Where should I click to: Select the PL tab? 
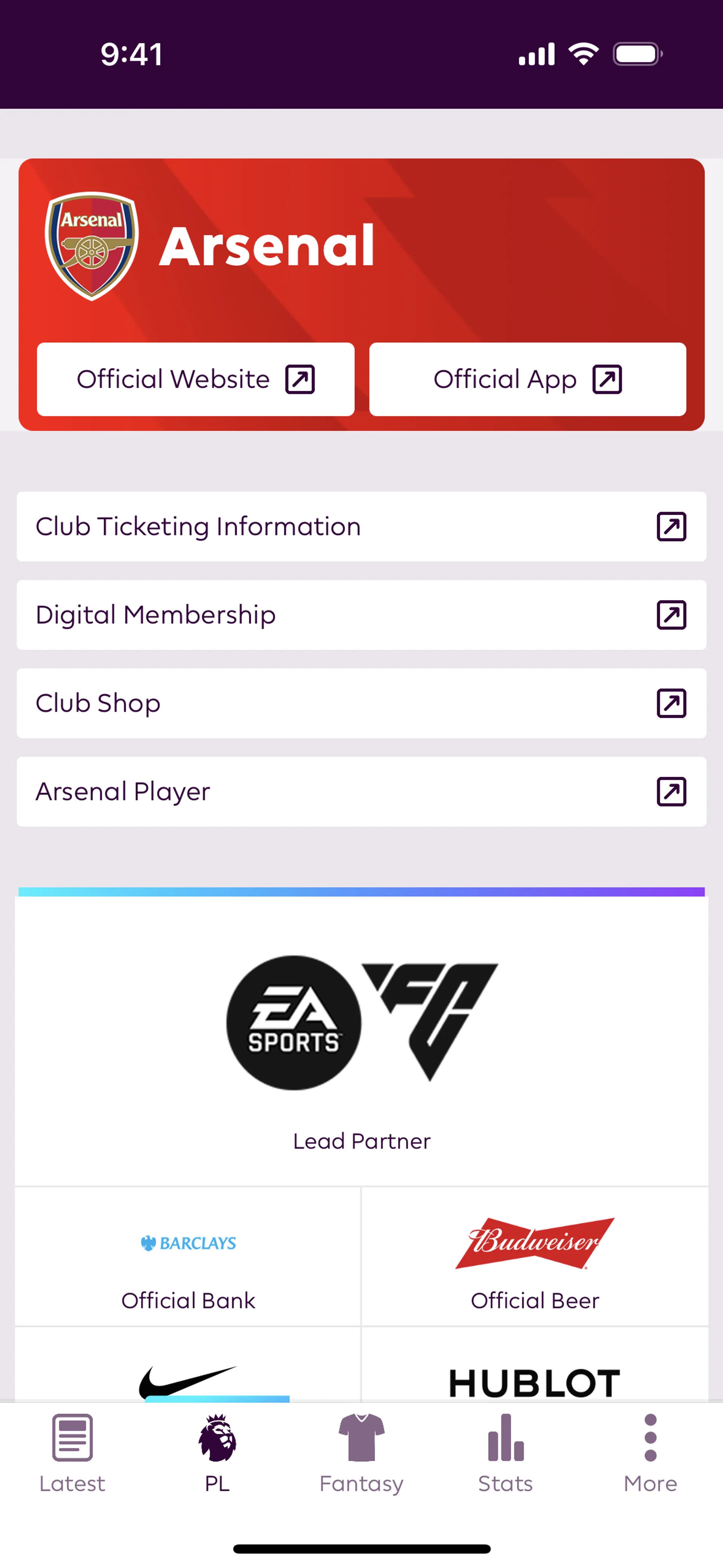coord(217,1452)
